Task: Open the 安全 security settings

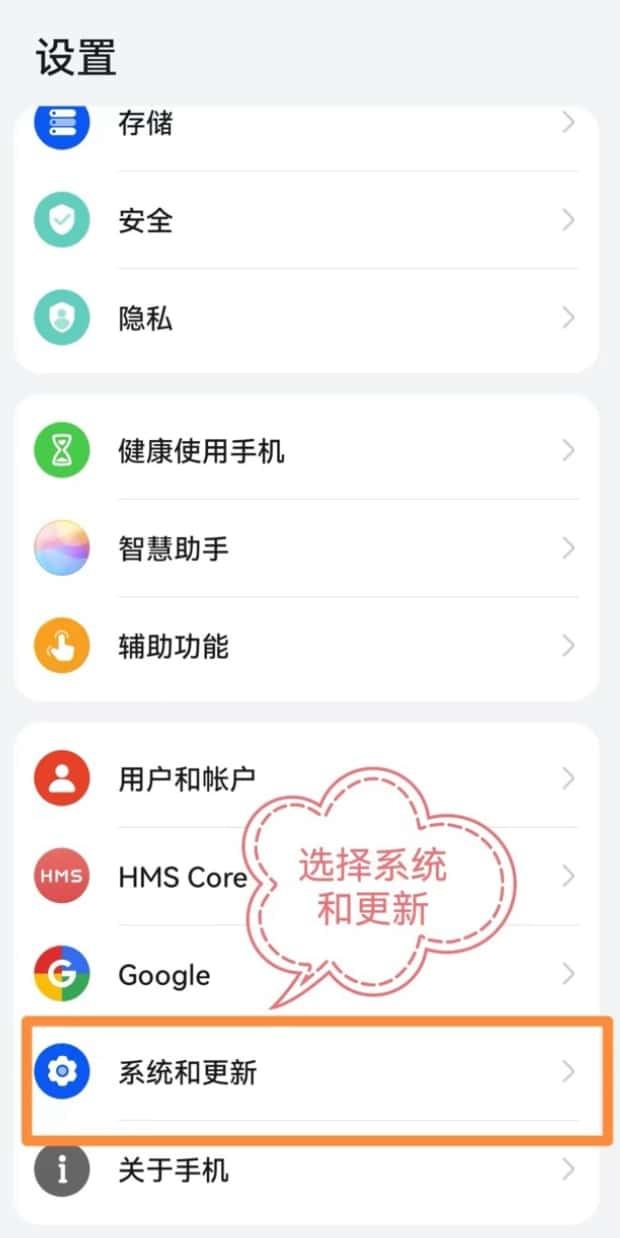Action: 300,220
